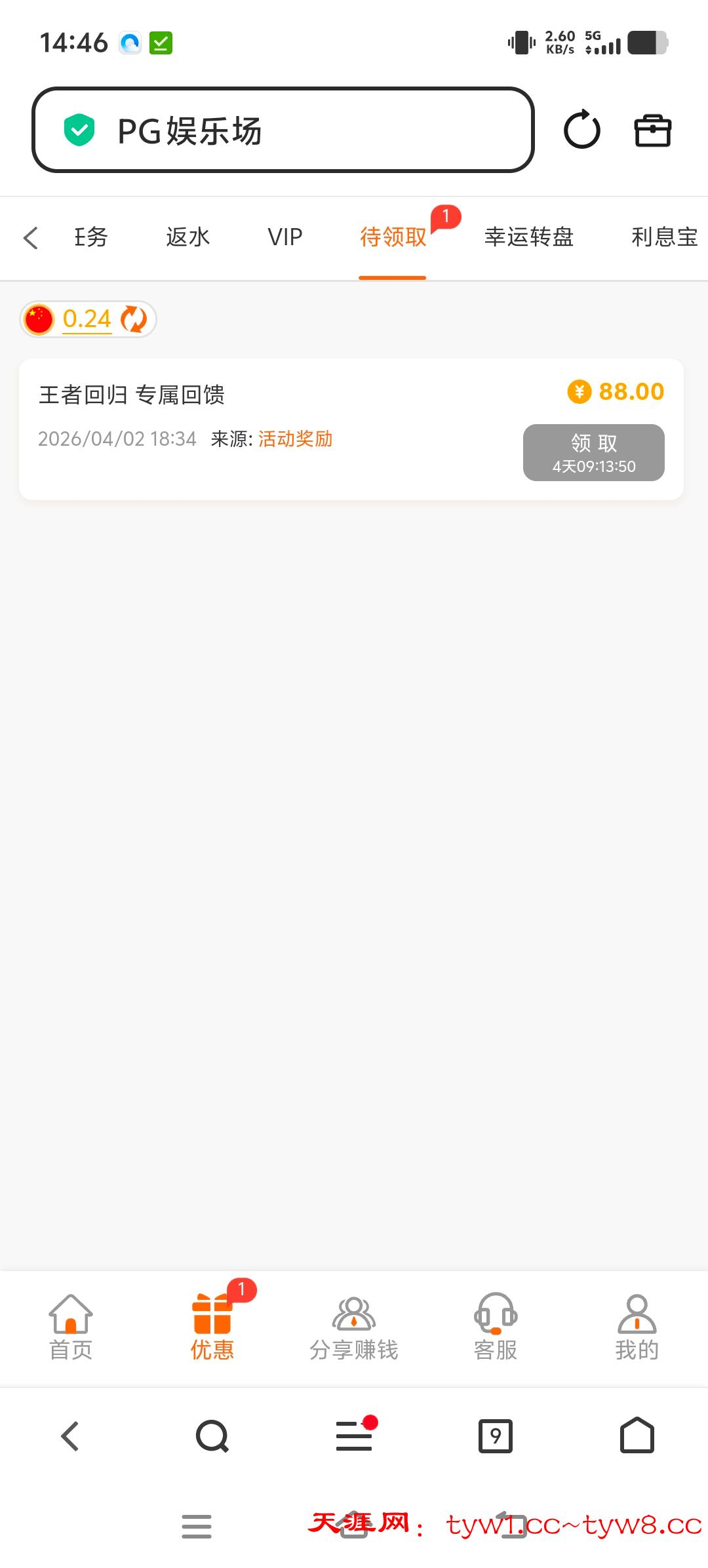Go to 首页 in bottom navigation
The height and width of the screenshot is (1568, 708).
pyautogui.click(x=71, y=1327)
